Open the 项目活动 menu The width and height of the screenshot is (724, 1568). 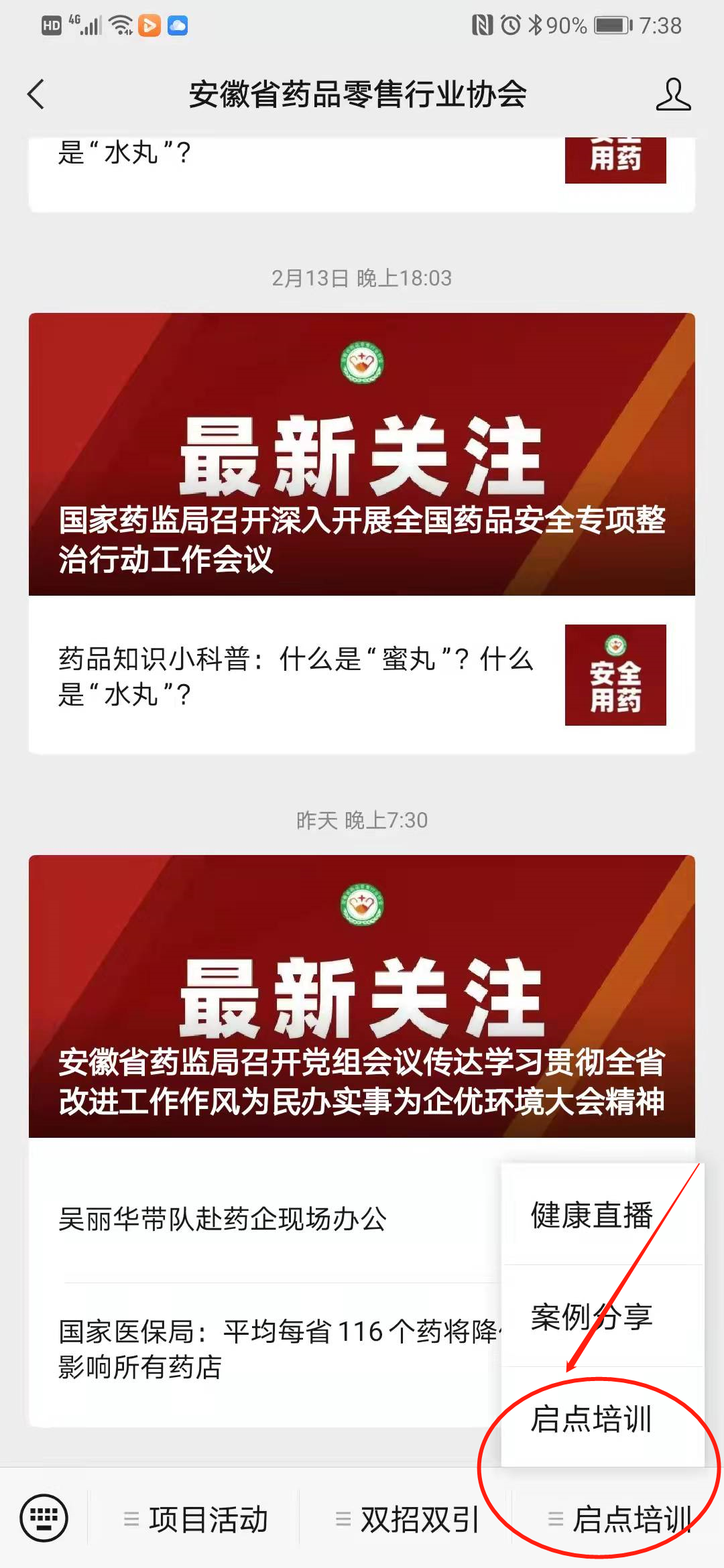[196, 1519]
